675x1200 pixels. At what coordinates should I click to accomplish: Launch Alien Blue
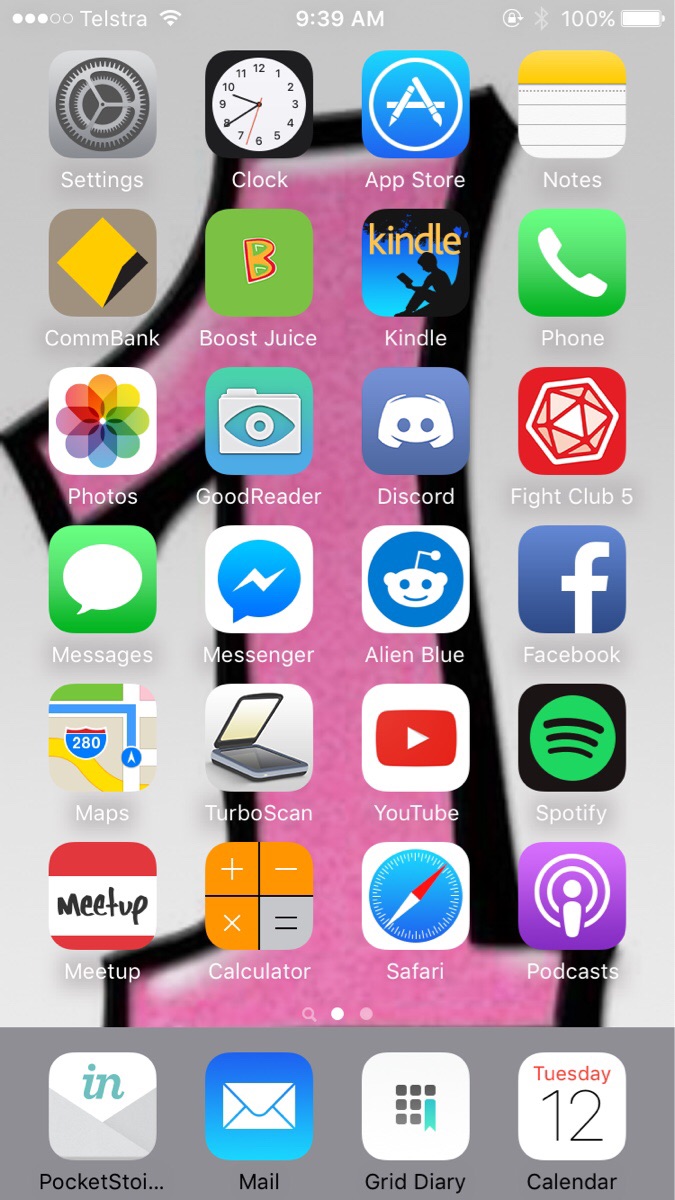pos(415,579)
